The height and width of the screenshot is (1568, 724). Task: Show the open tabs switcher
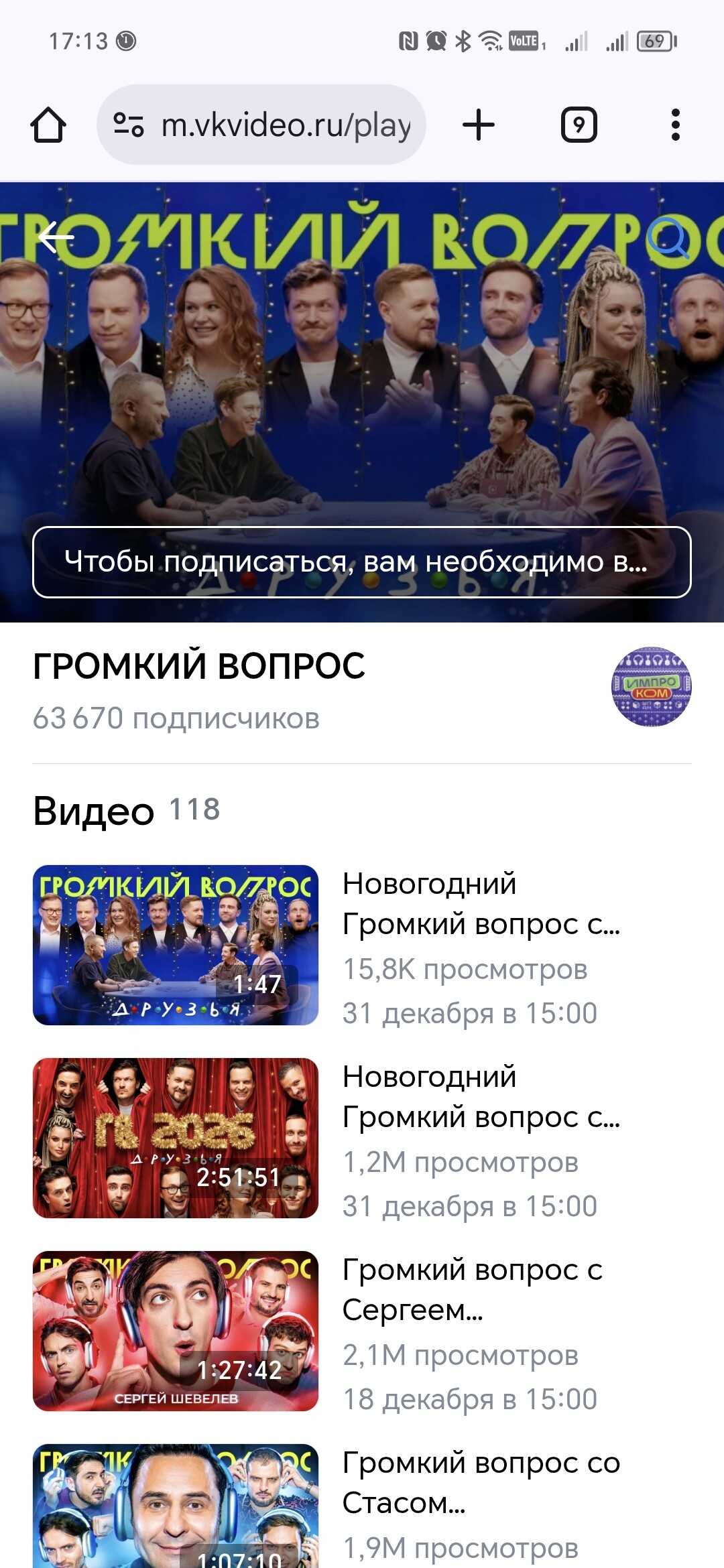pyautogui.click(x=579, y=125)
